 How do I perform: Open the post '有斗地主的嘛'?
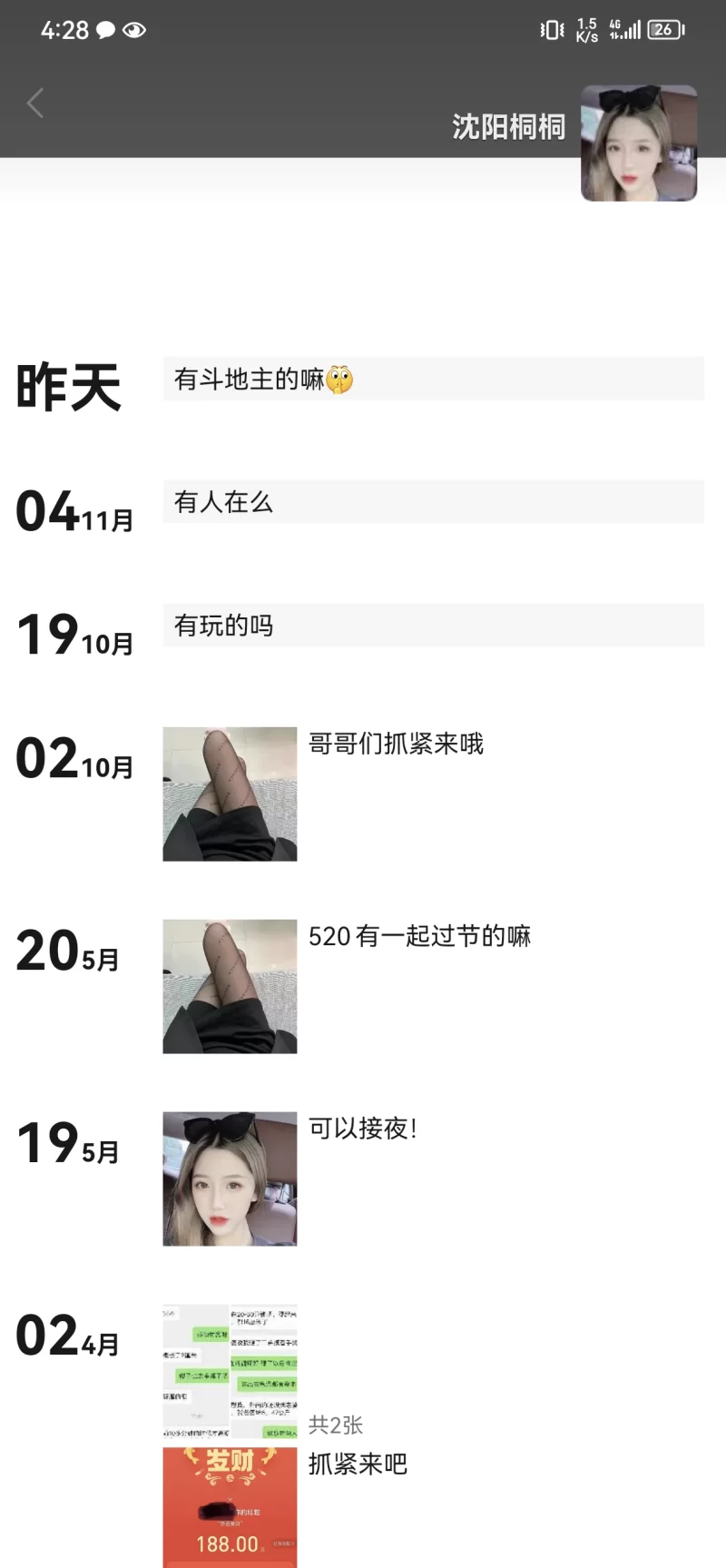pos(433,379)
